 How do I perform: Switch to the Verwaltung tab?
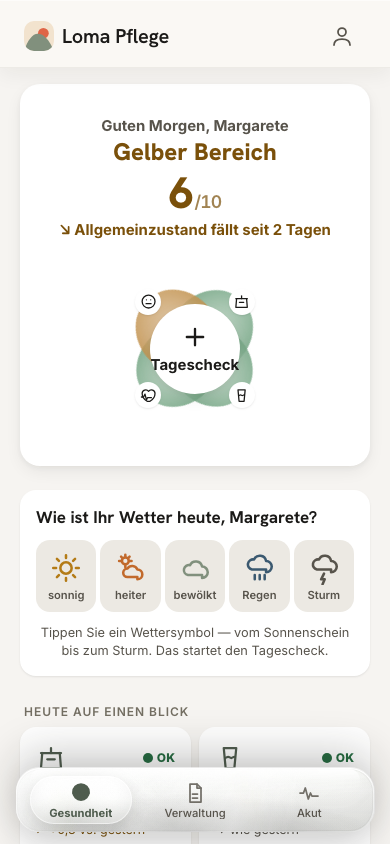click(x=195, y=800)
